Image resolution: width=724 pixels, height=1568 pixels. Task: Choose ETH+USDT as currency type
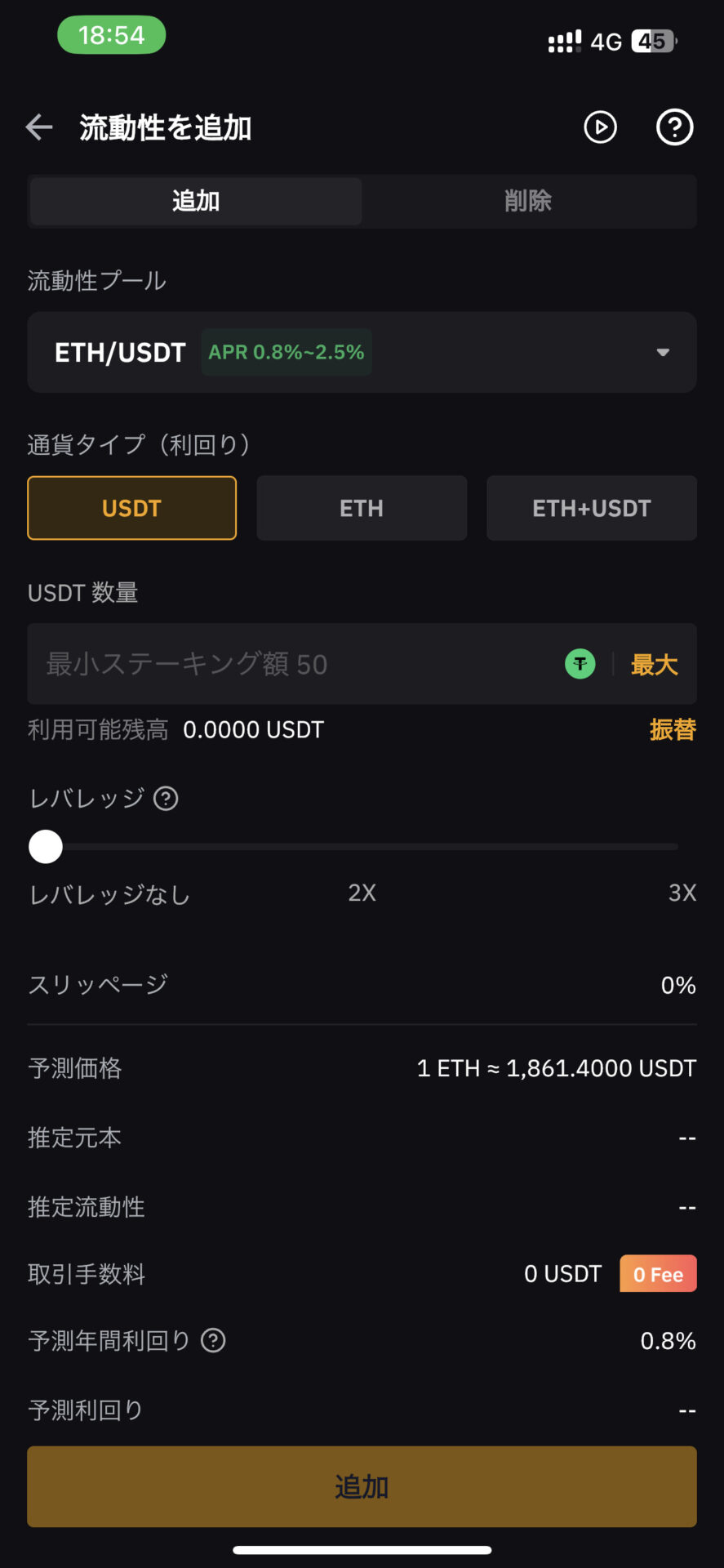592,508
